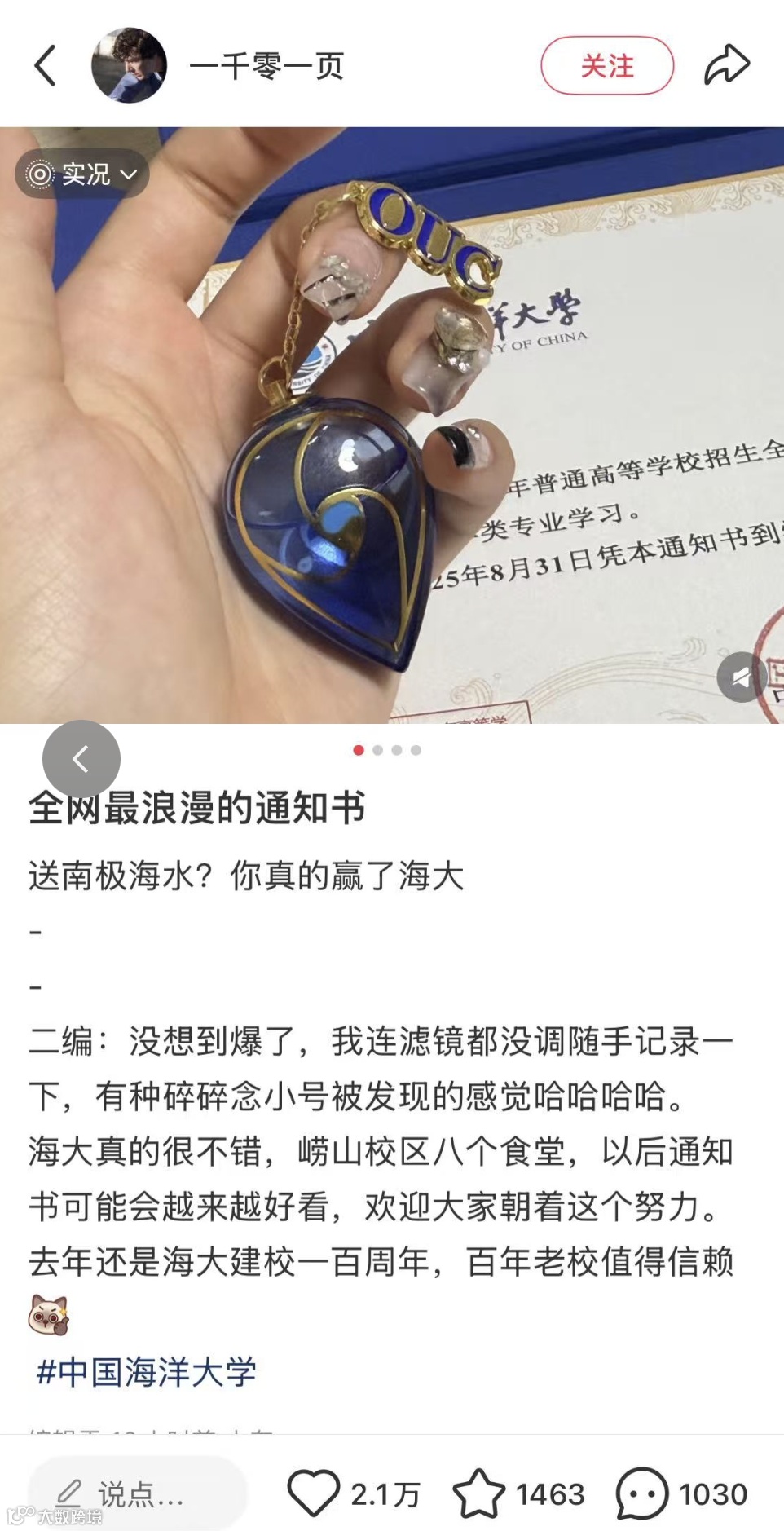Tap the pencil compose icon
The height and width of the screenshot is (1531, 784).
pyautogui.click(x=73, y=1493)
